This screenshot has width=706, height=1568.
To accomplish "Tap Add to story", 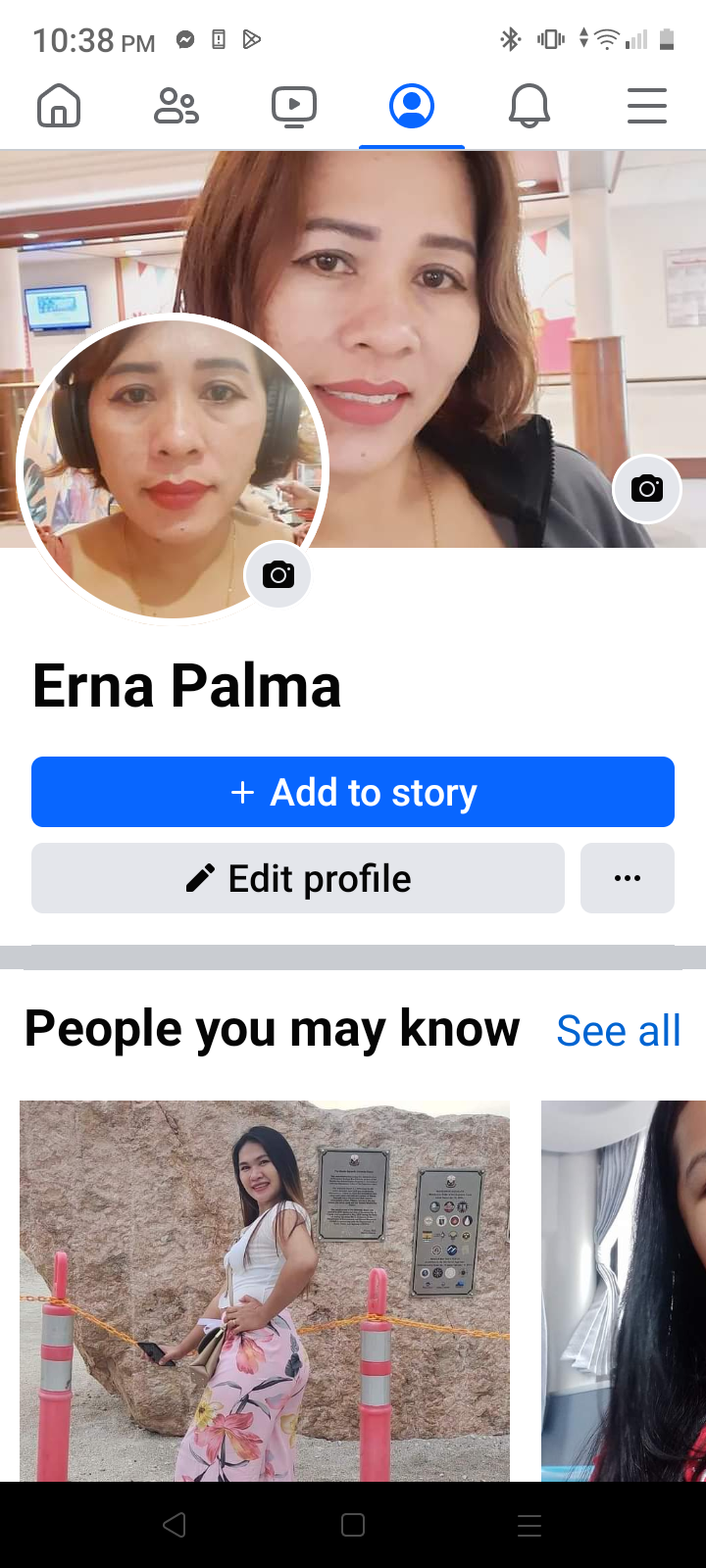I will [353, 792].
